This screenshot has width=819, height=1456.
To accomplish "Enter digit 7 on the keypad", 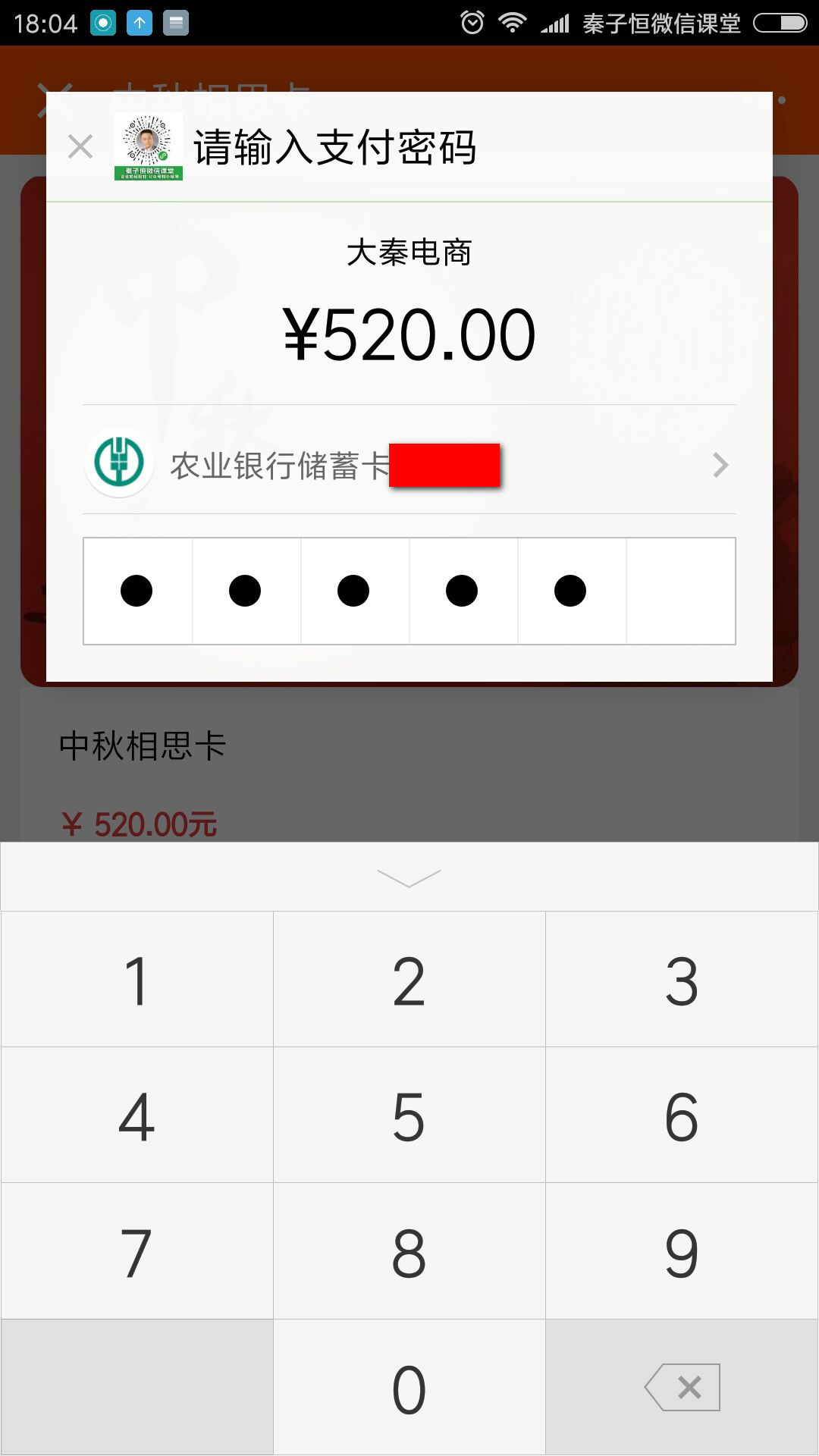I will tap(136, 1251).
